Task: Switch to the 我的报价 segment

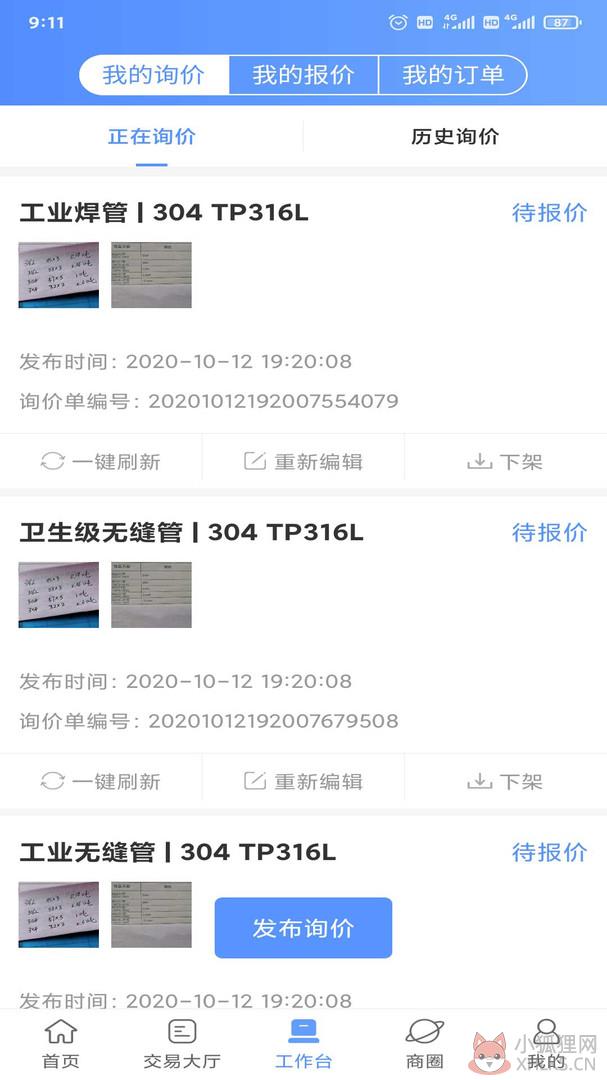Action: tap(303, 74)
